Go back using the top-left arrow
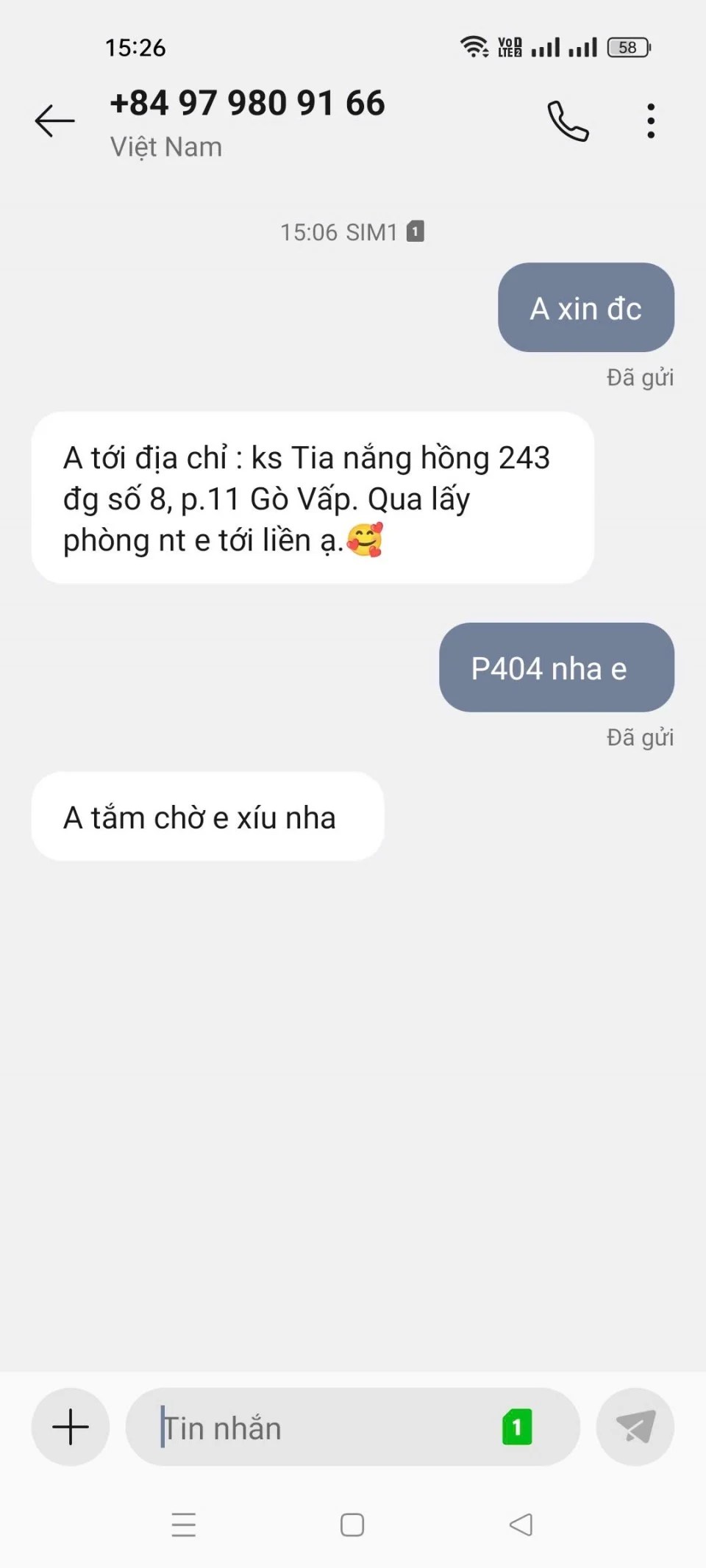The image size is (706, 1568). pyautogui.click(x=55, y=121)
